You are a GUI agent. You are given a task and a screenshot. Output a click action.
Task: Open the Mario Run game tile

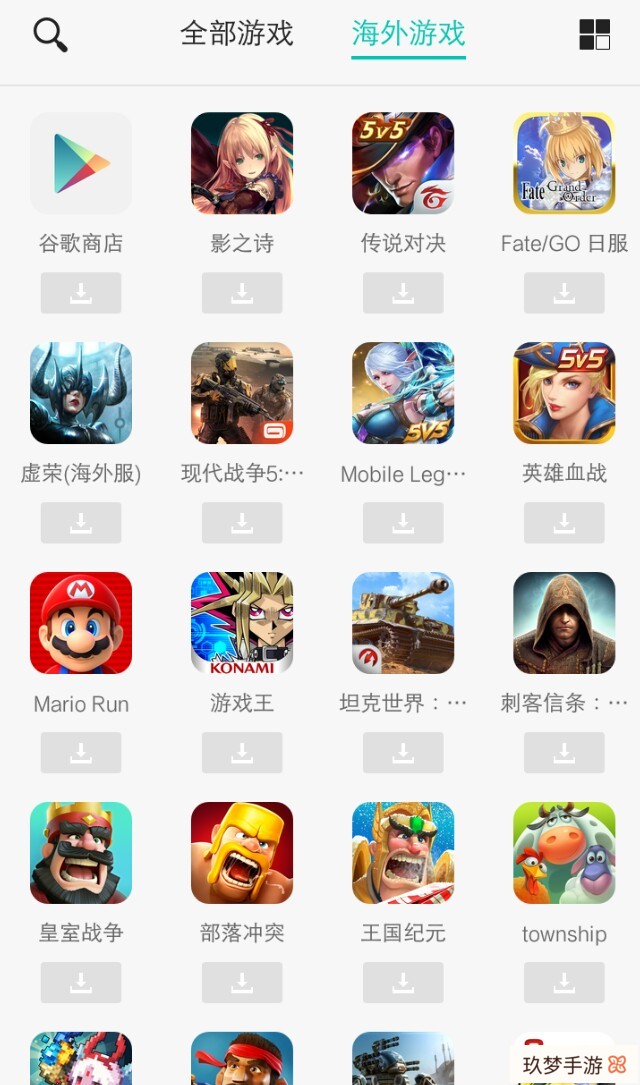coord(81,623)
